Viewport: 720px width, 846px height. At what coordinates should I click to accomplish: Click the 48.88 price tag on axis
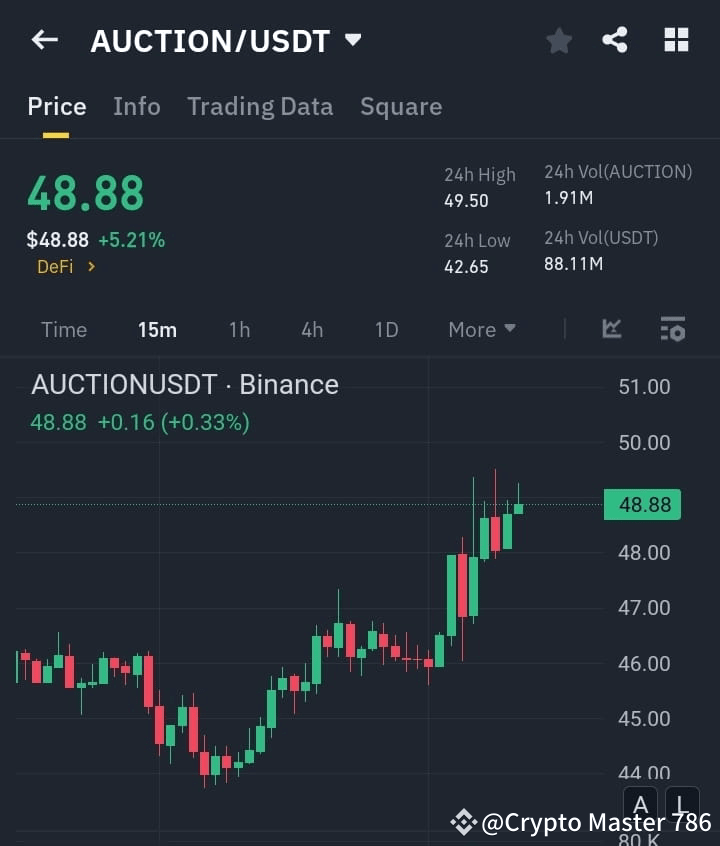tap(642, 504)
